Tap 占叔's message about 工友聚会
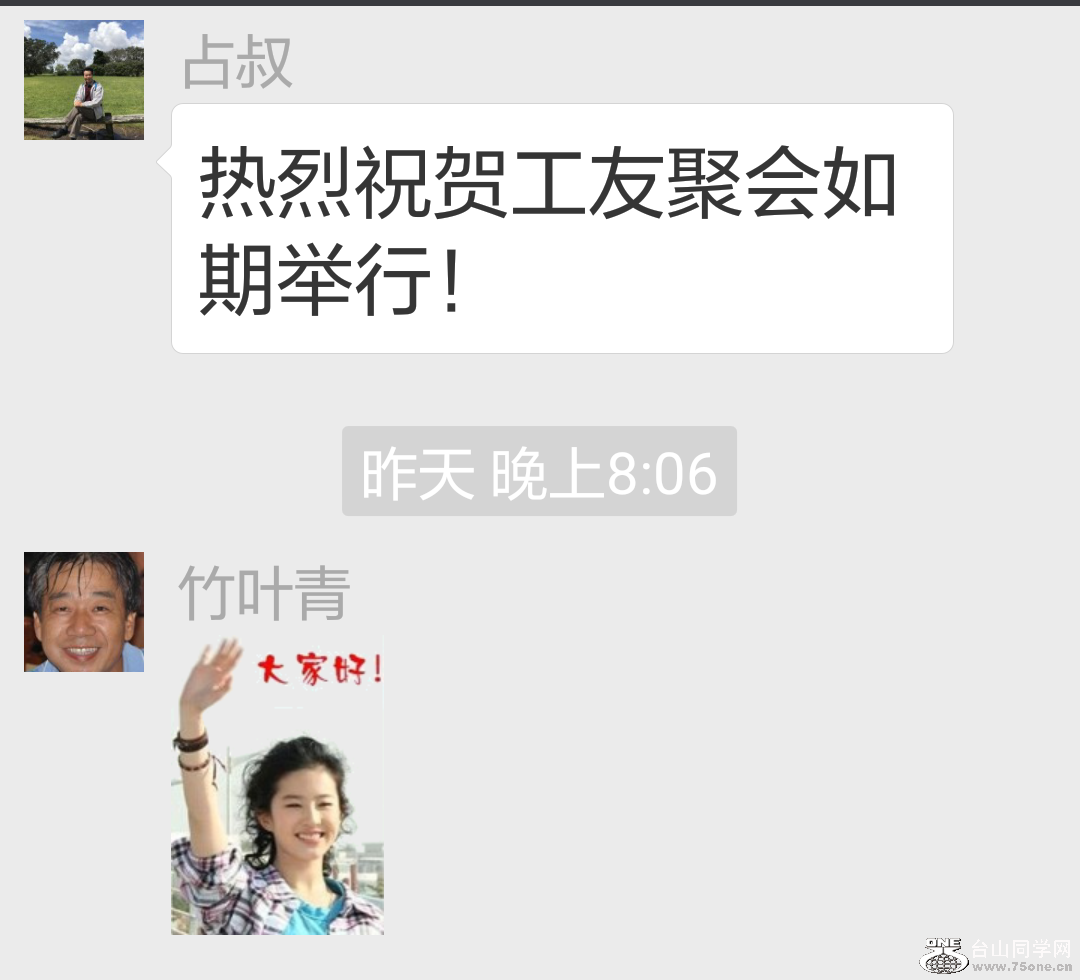The width and height of the screenshot is (1080, 980). click(562, 229)
